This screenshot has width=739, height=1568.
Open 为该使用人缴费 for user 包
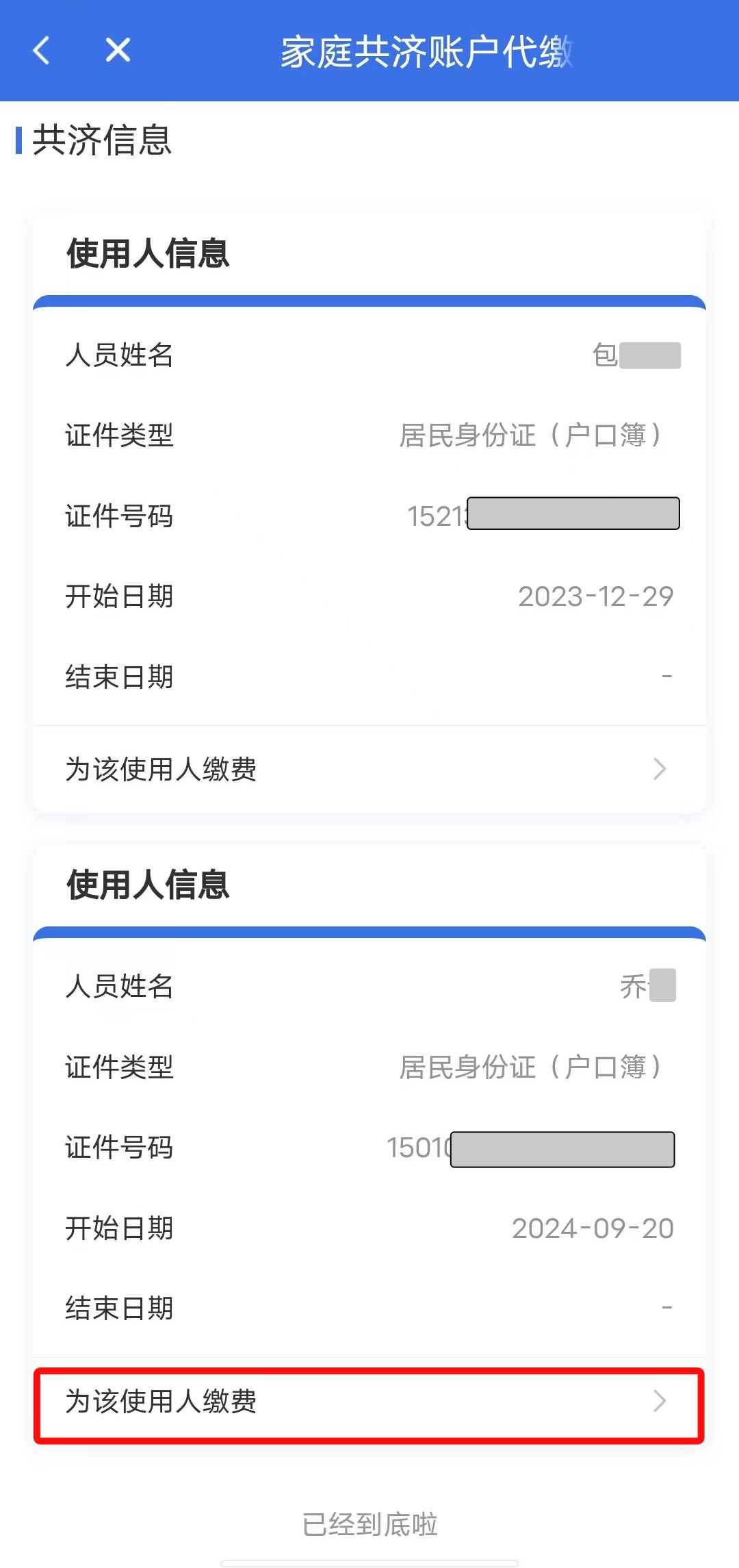[x=369, y=770]
